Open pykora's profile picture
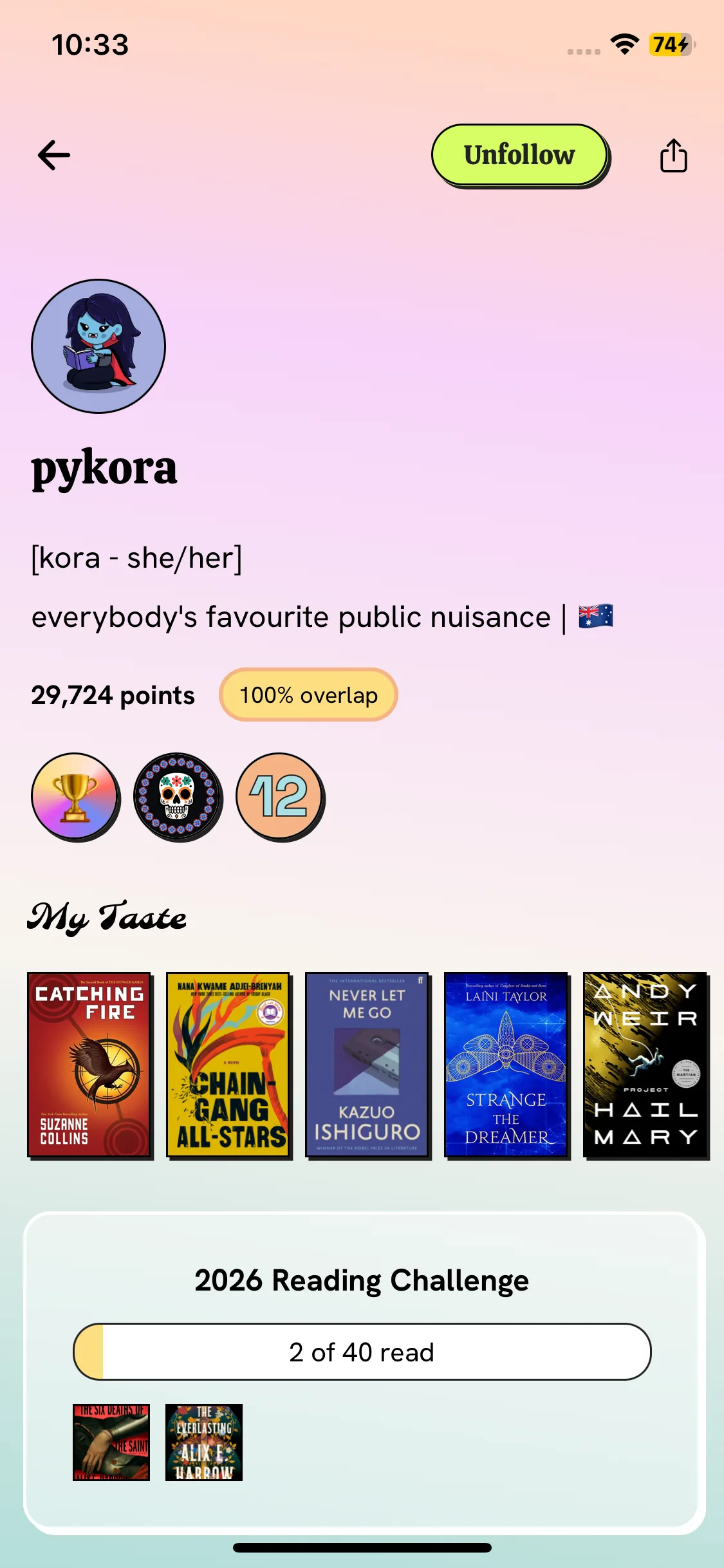 (x=98, y=346)
